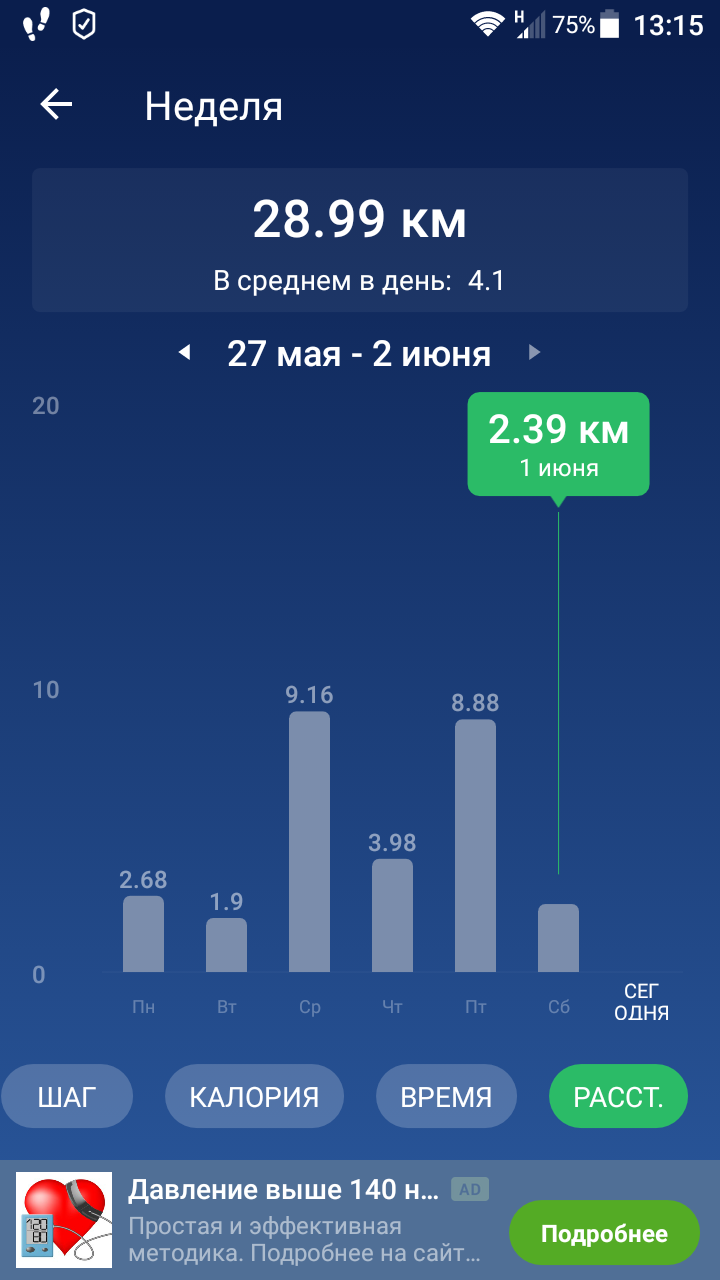Select the Пн bar showing 2.68
Screen dimensions: 720x1280
tap(143, 934)
